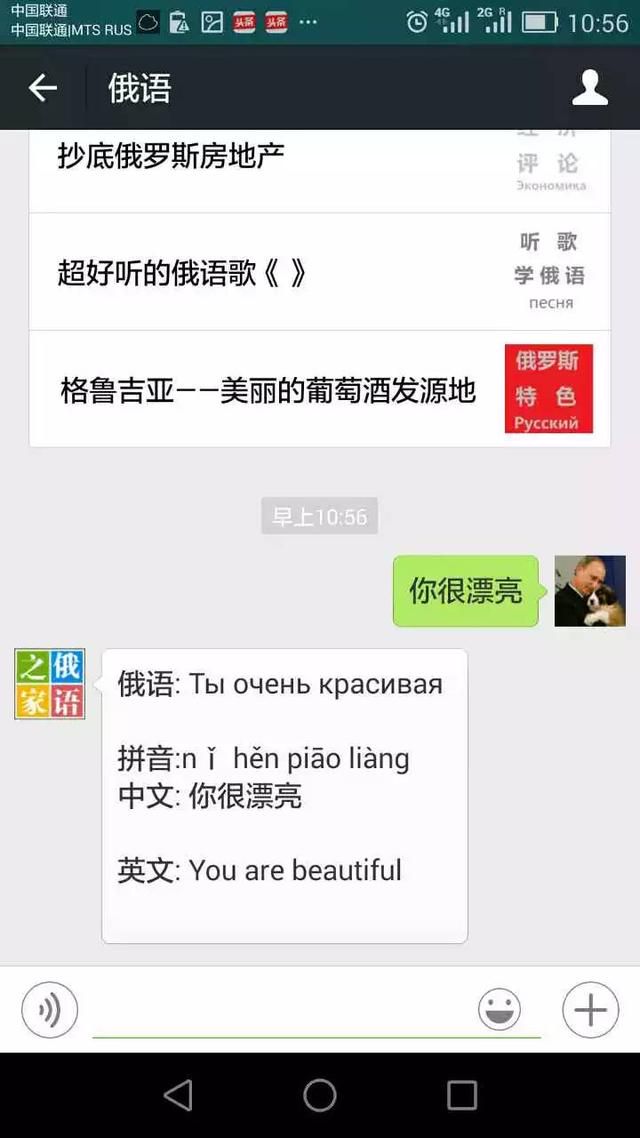Open the account profile icon

click(x=590, y=88)
